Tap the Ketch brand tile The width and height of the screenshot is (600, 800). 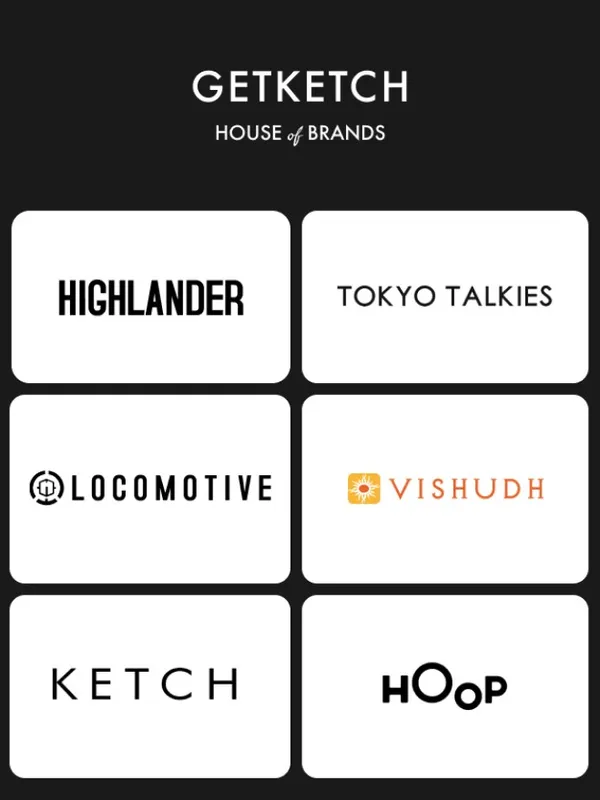tap(151, 685)
